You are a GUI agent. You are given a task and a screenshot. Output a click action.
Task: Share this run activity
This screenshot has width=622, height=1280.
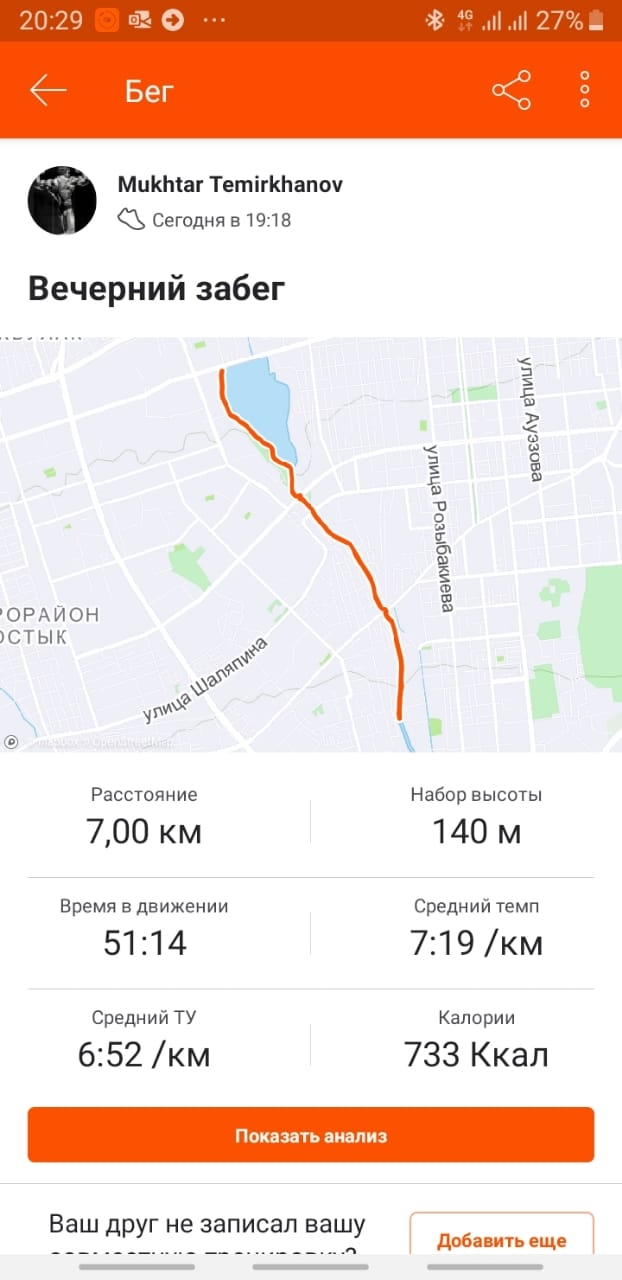click(x=511, y=91)
